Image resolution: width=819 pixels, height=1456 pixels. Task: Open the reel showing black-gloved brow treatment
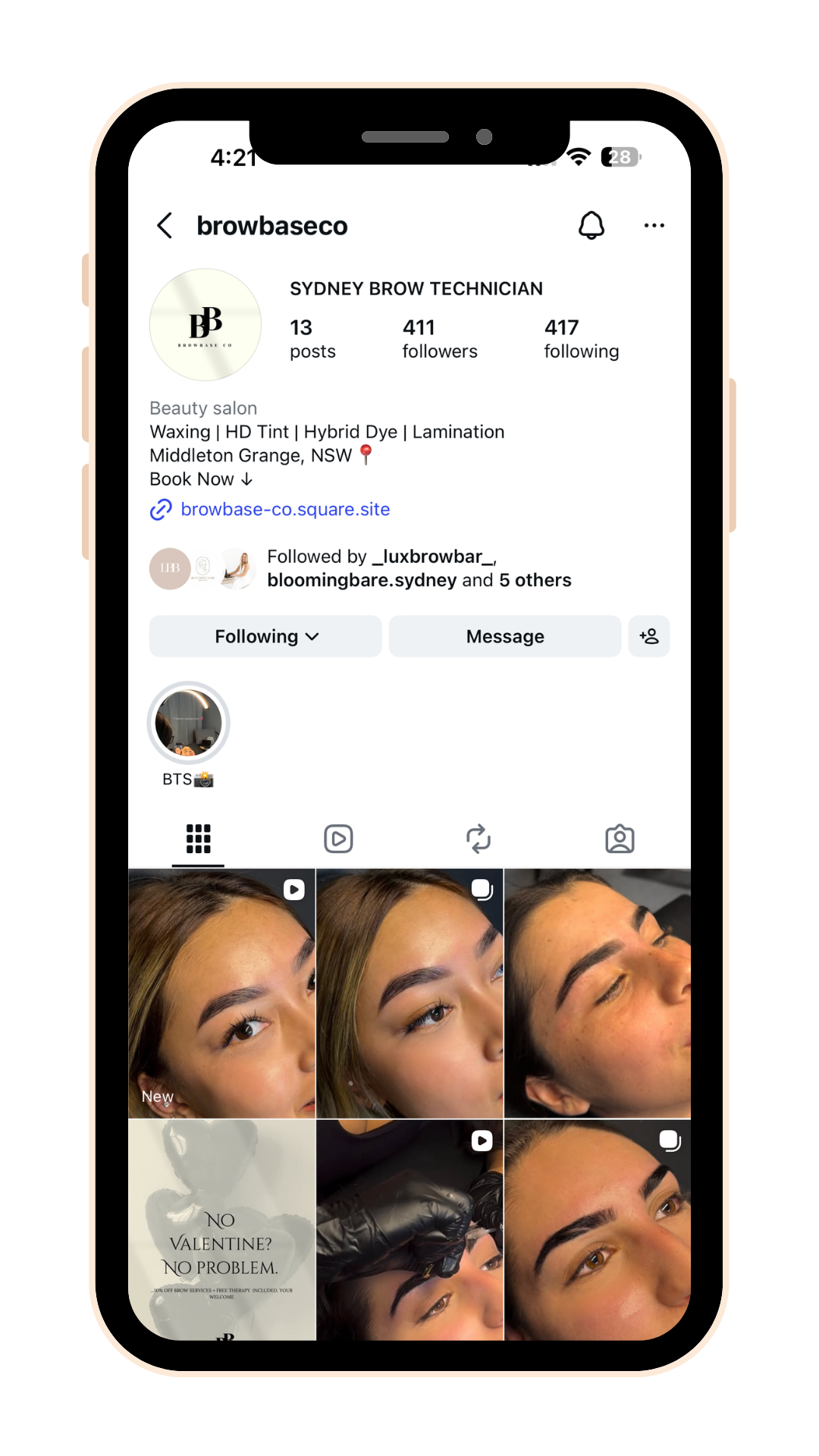pos(409,1228)
